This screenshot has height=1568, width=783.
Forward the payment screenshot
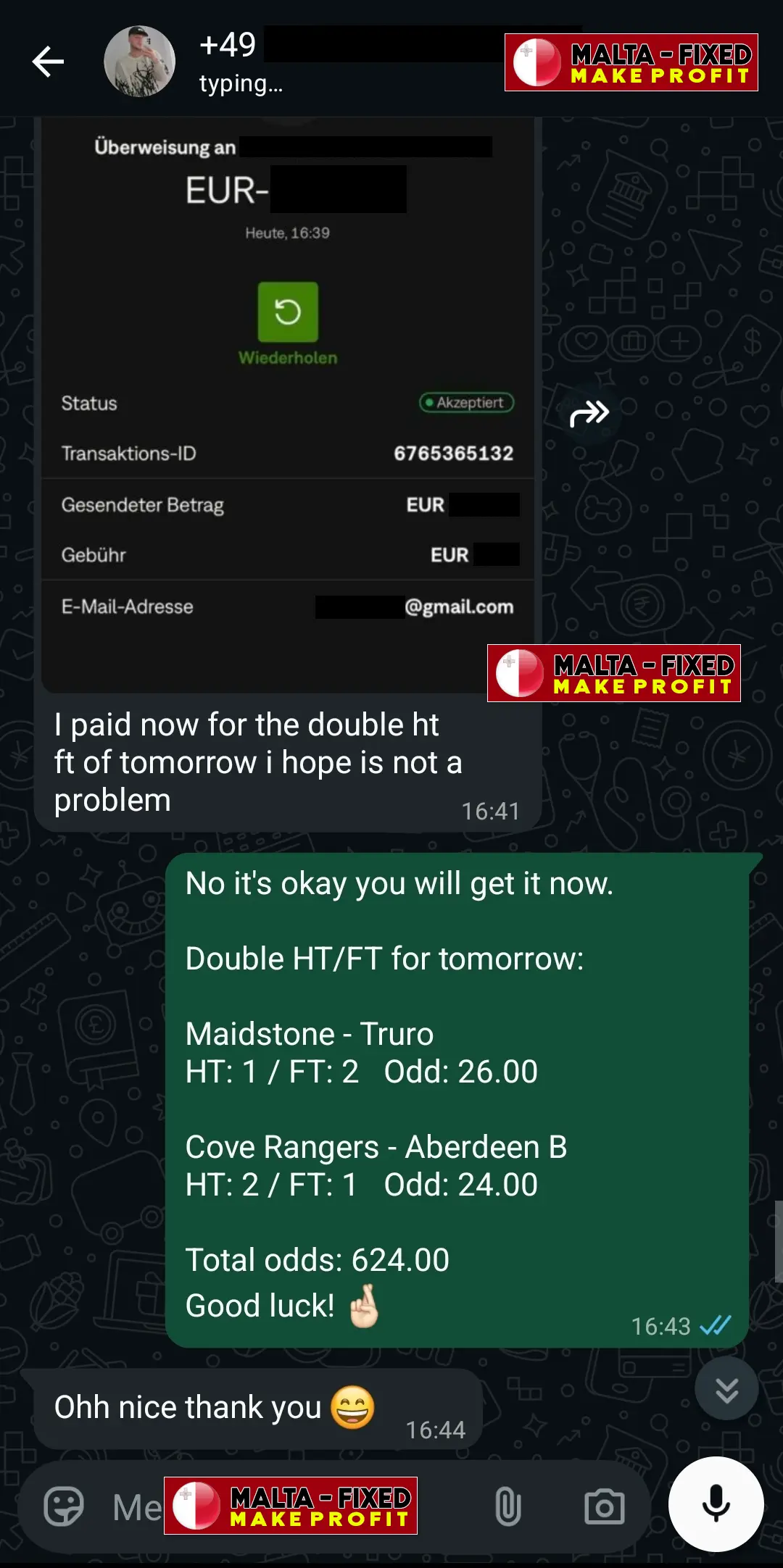click(589, 414)
